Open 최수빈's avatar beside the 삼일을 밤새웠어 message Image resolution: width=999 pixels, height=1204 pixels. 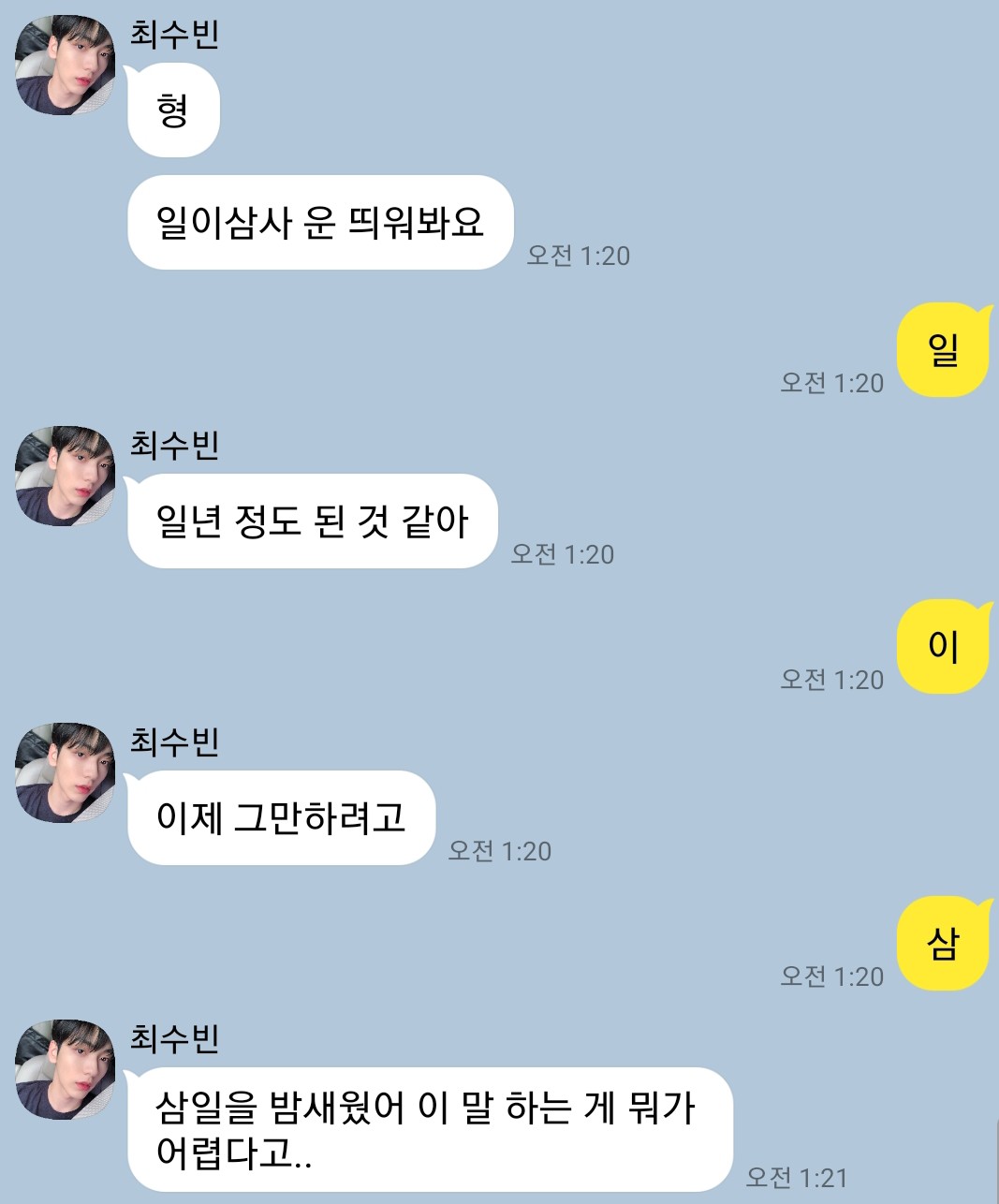pos(65,1069)
